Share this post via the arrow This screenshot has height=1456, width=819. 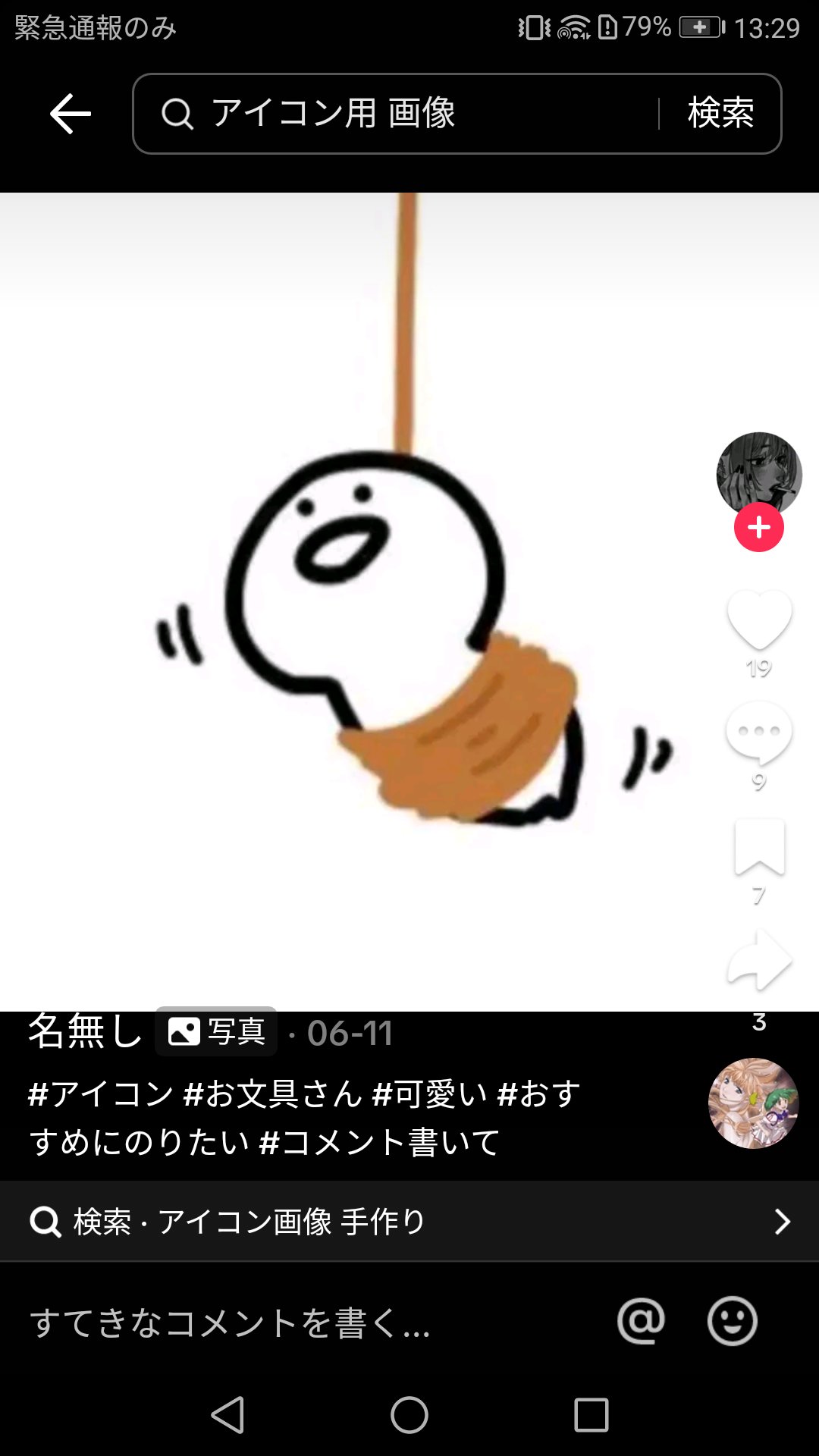[x=759, y=960]
